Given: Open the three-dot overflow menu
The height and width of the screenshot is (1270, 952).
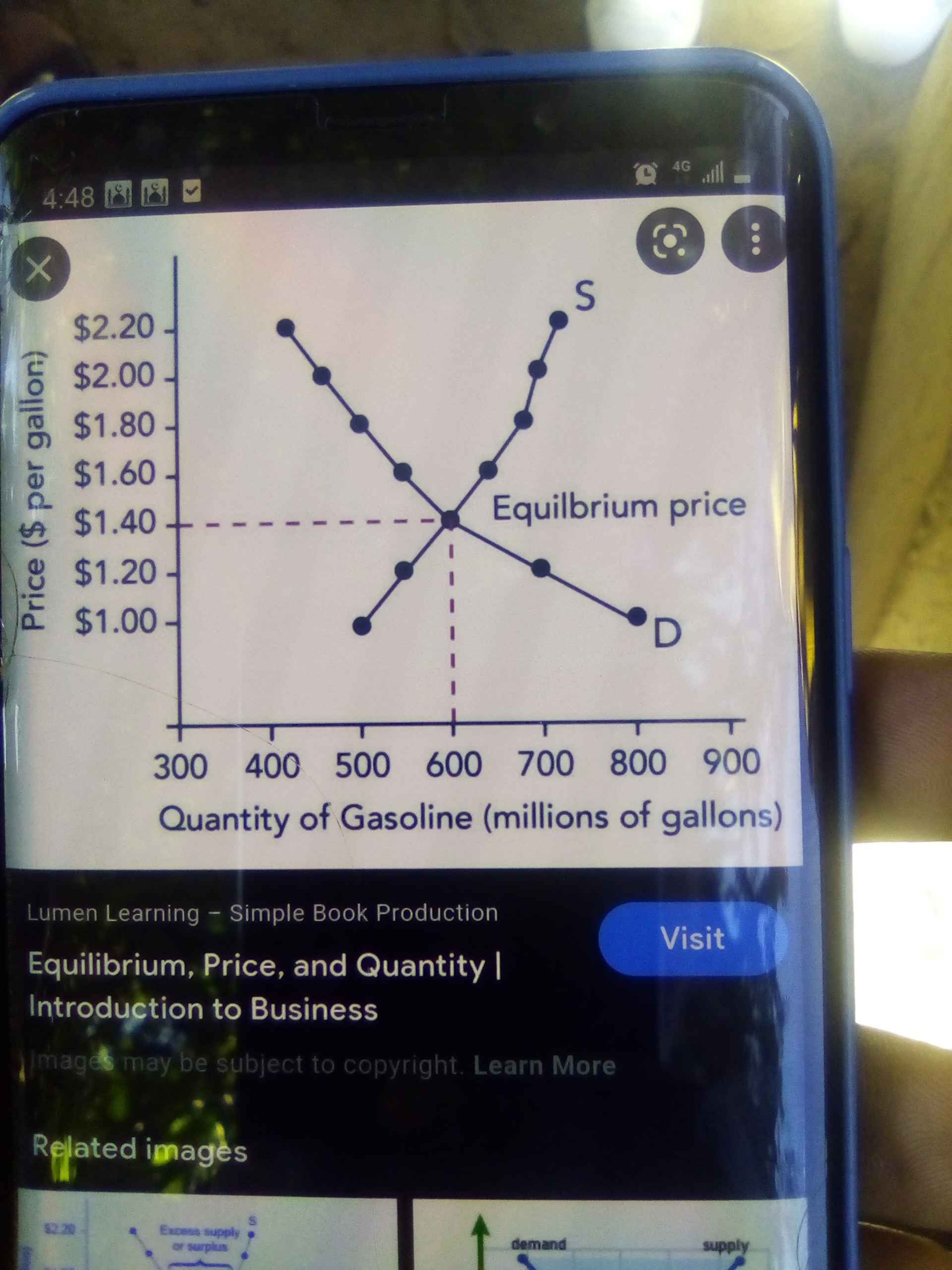Looking at the screenshot, I should point(755,239).
